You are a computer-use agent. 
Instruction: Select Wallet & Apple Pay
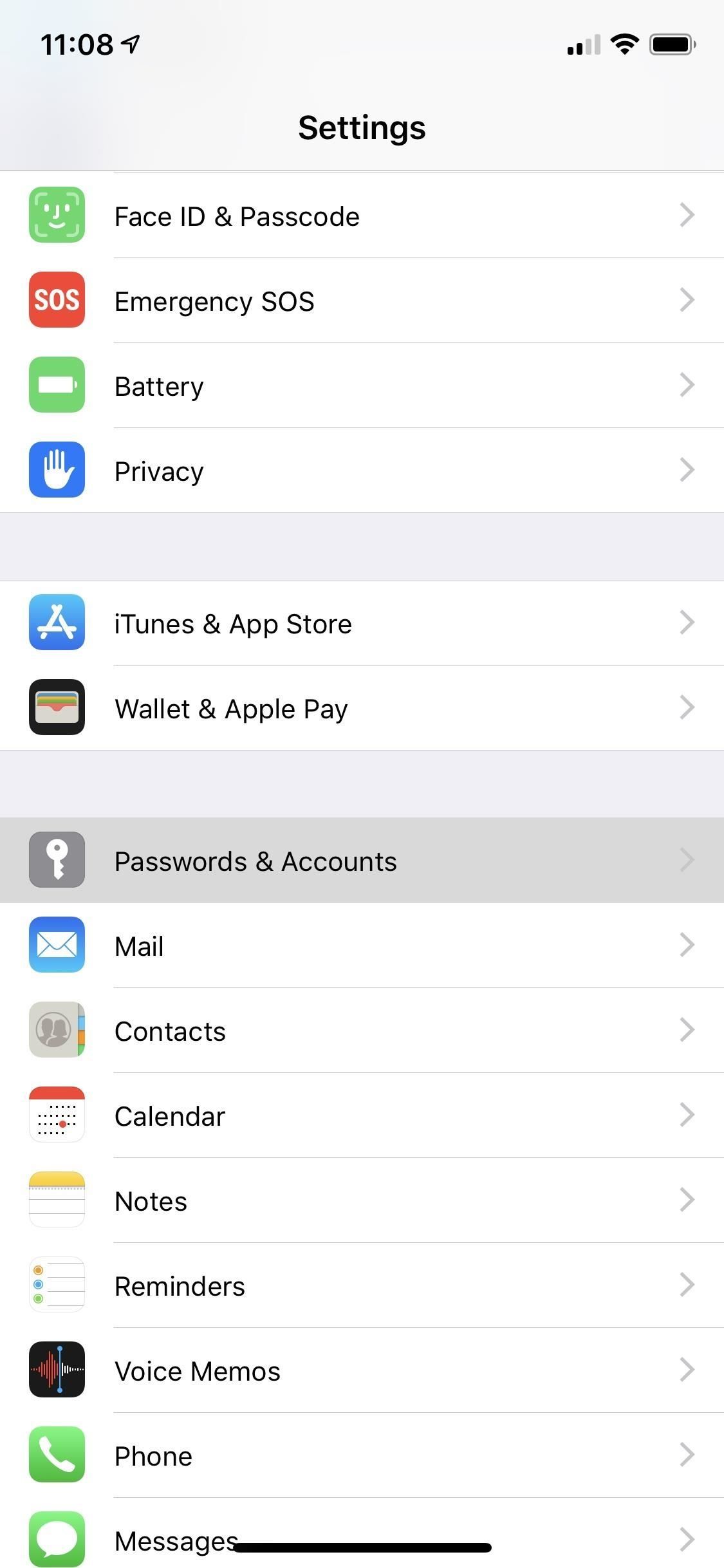362,709
